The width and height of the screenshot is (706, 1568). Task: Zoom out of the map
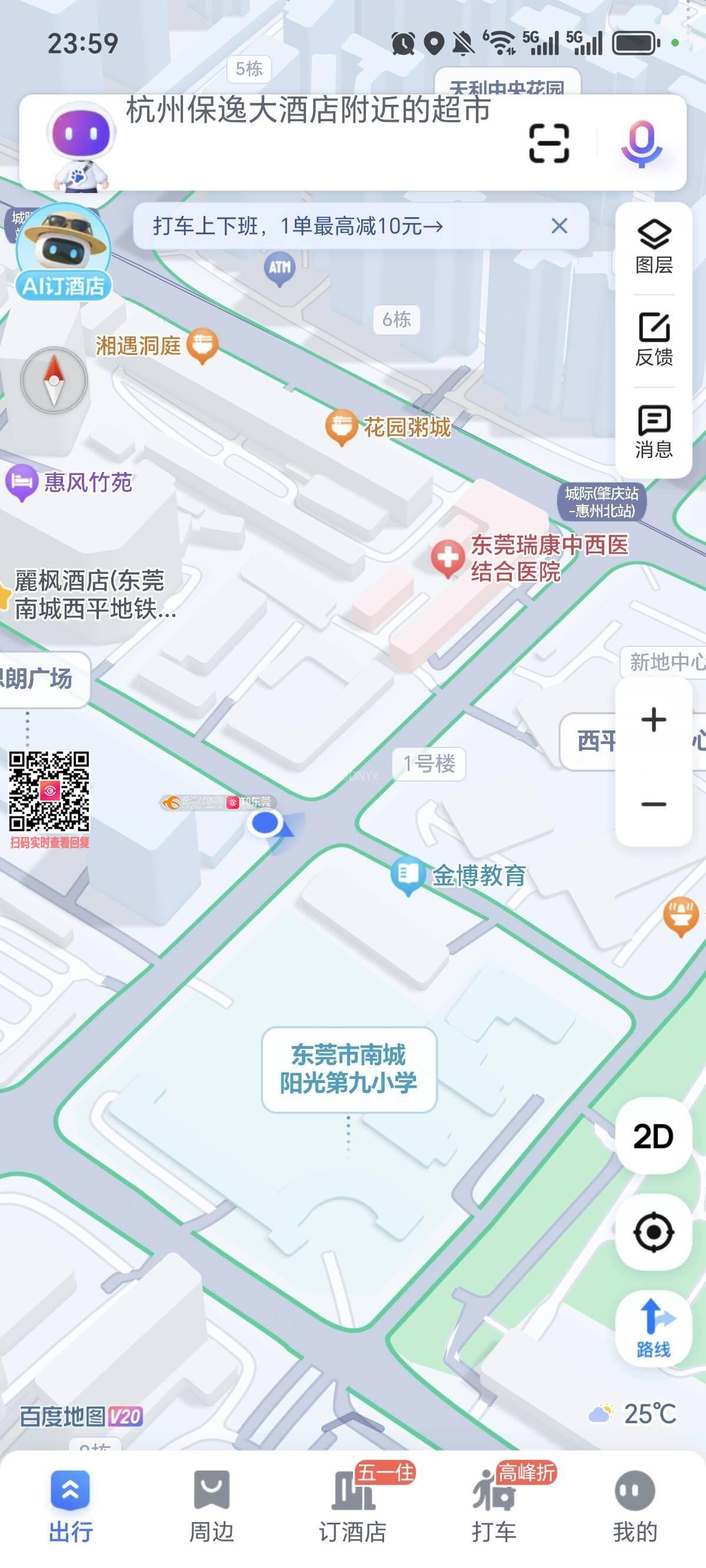coord(654,805)
